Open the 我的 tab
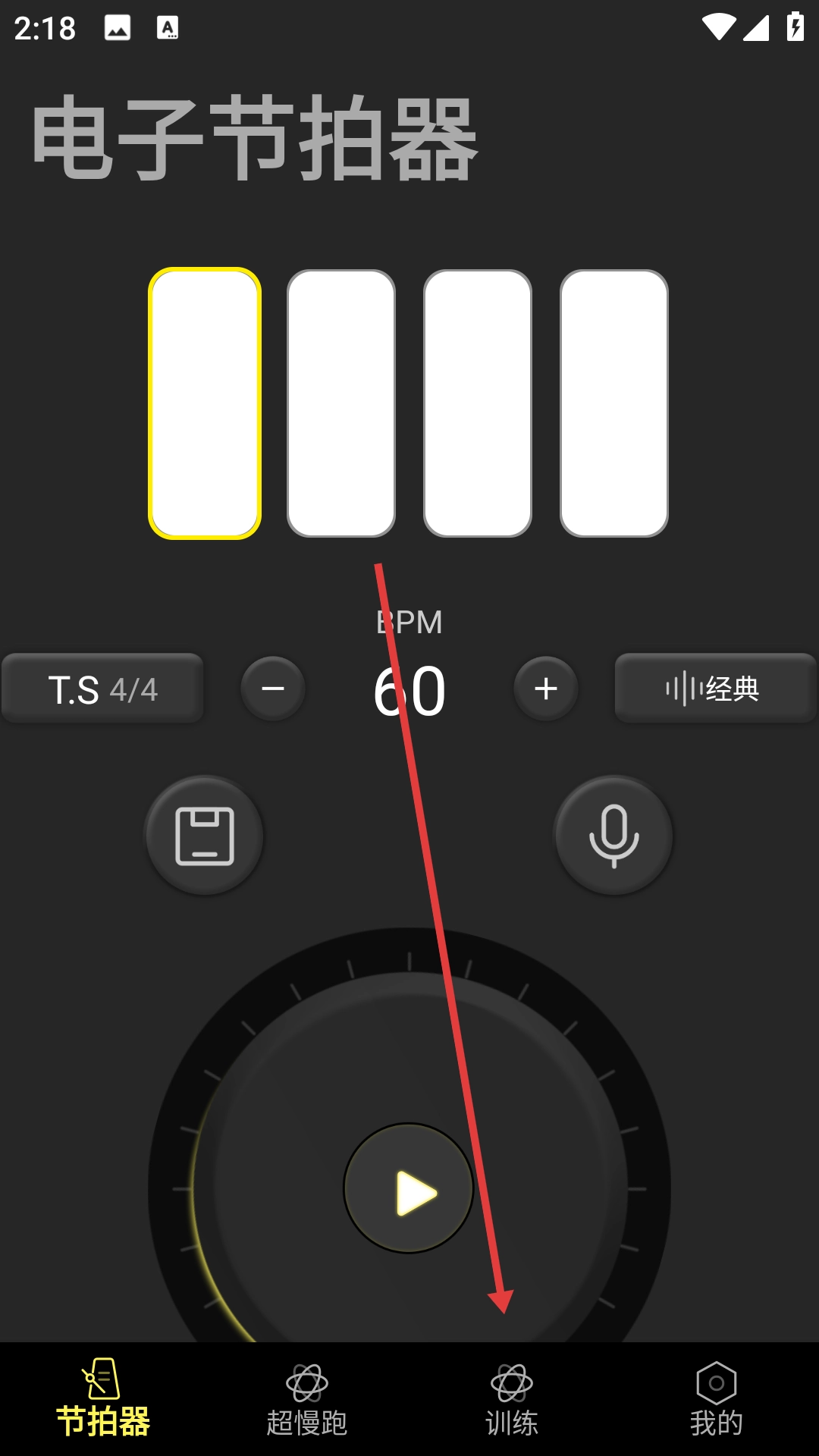Viewport: 819px width, 1456px height. click(716, 1400)
